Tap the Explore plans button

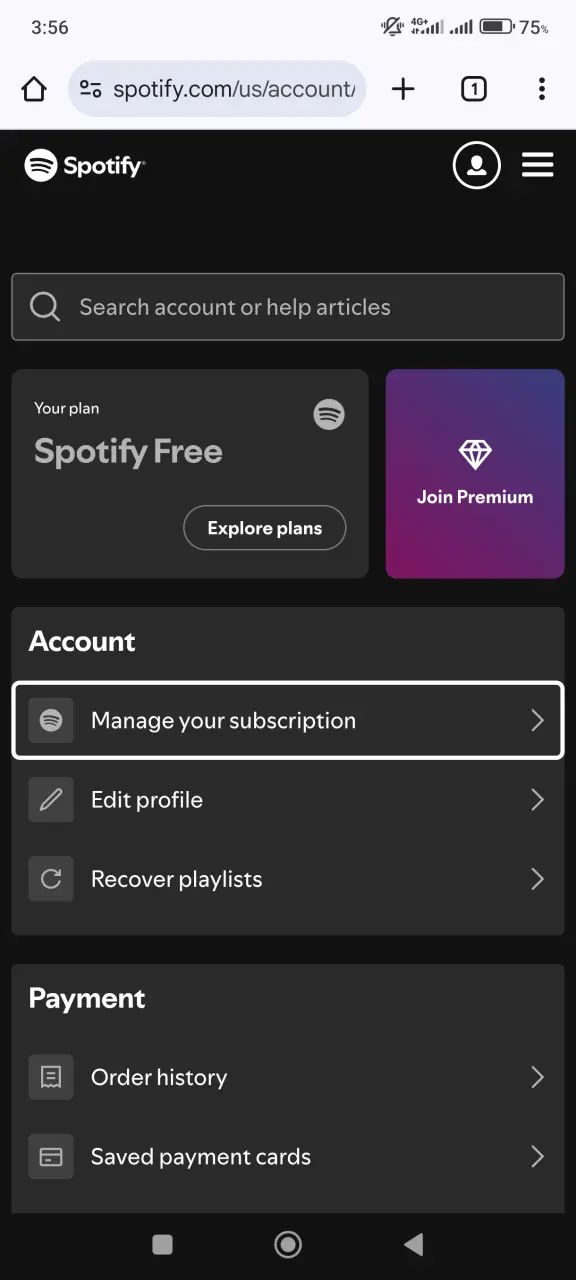coord(265,528)
